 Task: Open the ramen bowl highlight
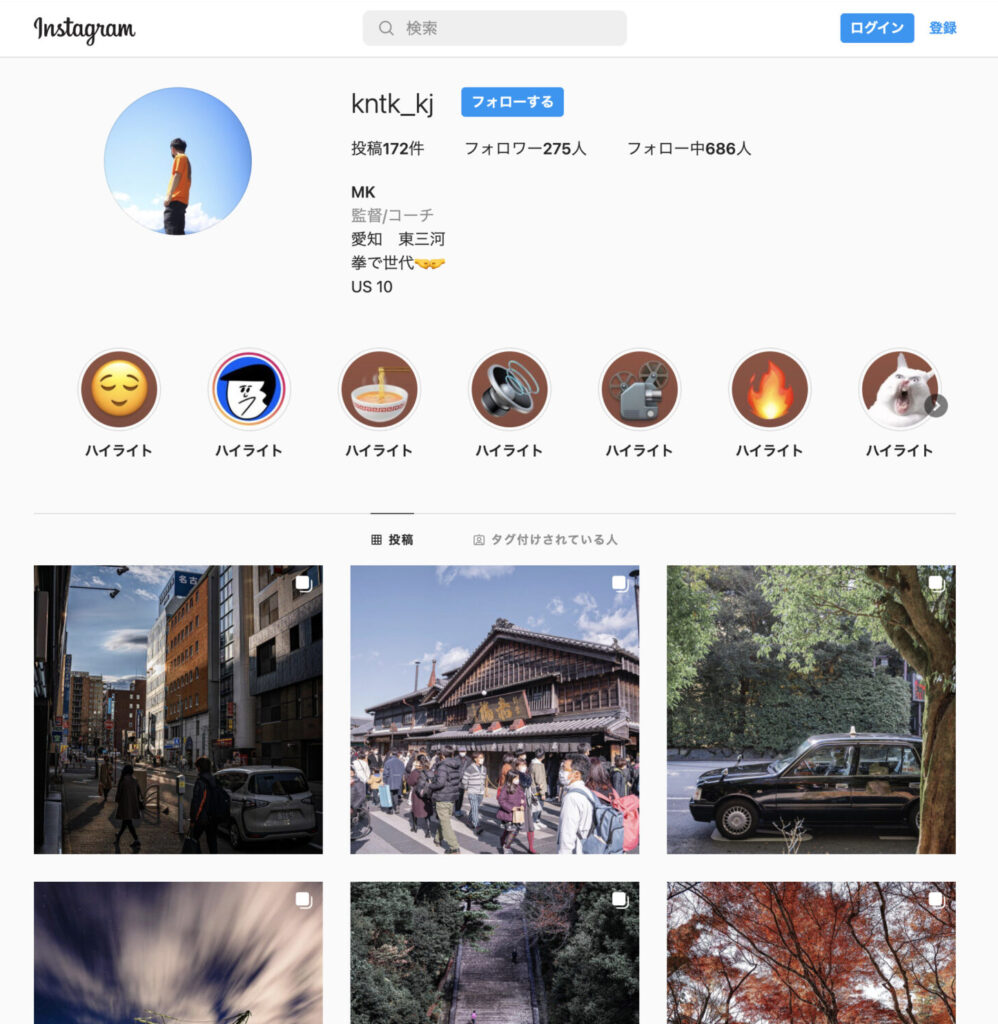[379, 389]
